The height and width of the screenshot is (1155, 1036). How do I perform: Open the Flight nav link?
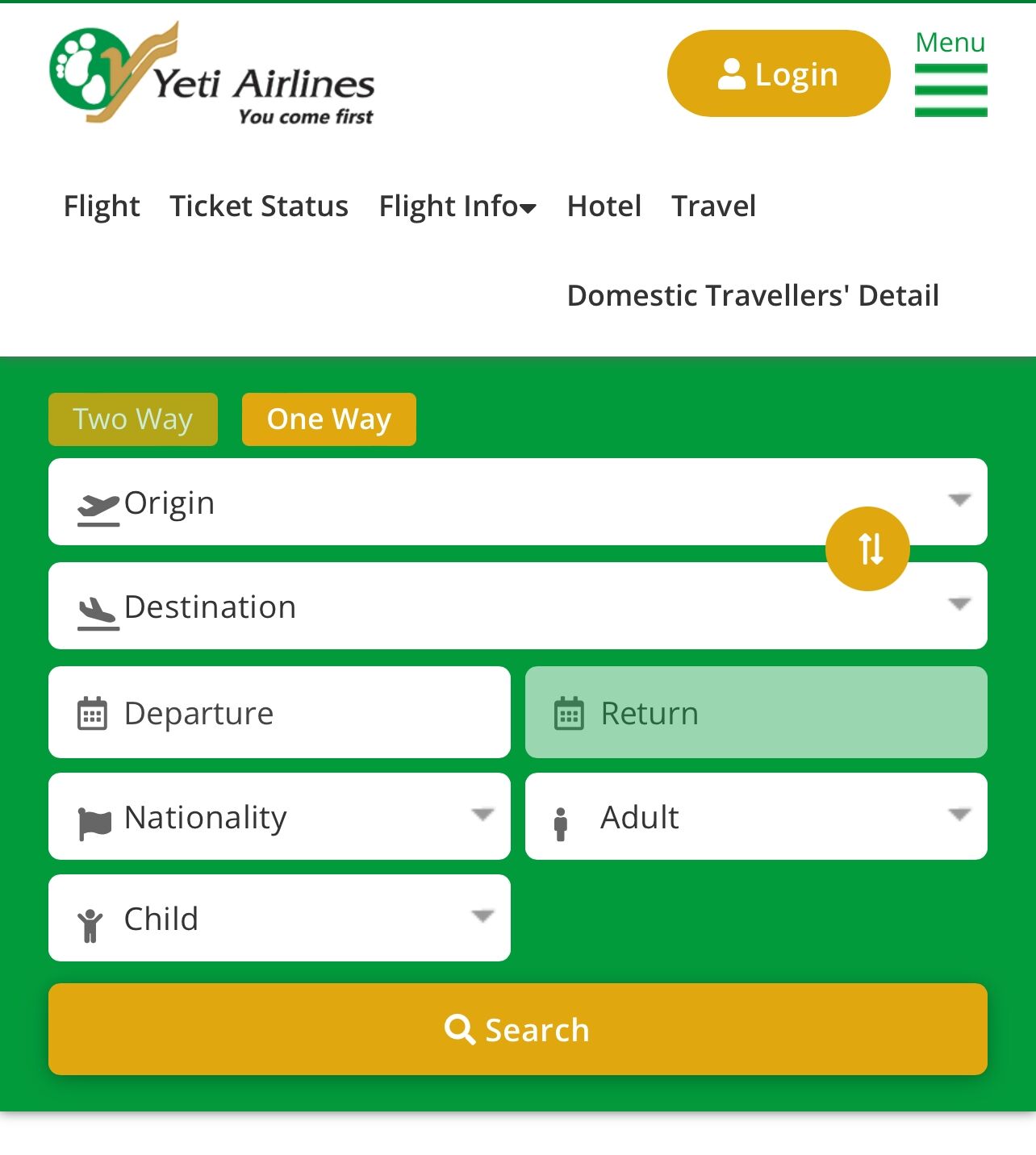[x=102, y=206]
